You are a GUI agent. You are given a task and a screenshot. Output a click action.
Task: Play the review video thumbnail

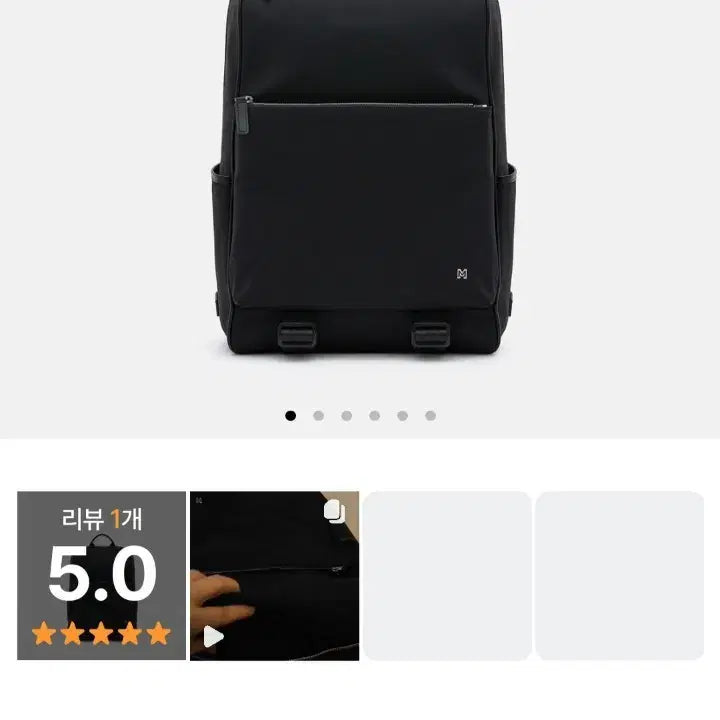pos(274,575)
